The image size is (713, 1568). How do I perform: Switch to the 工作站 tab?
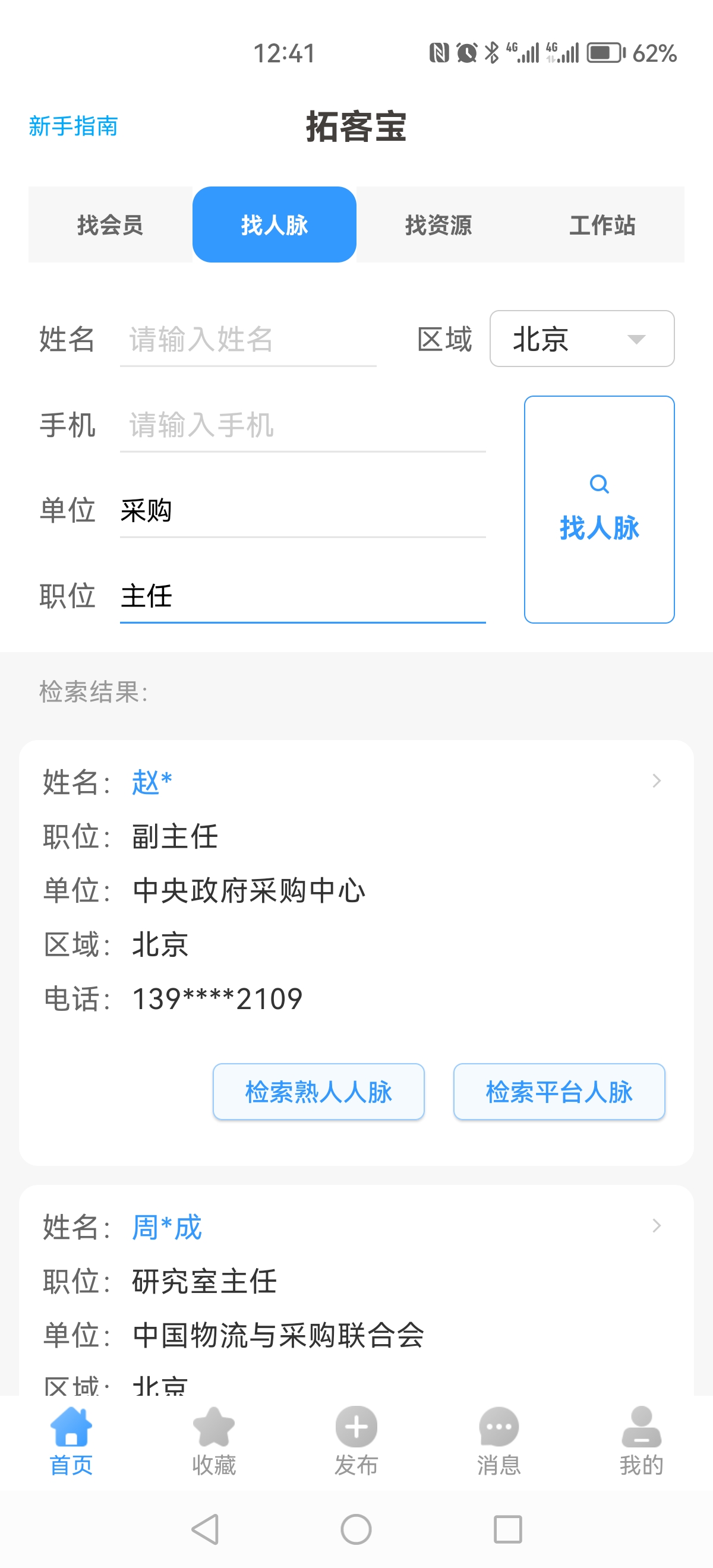[603, 225]
